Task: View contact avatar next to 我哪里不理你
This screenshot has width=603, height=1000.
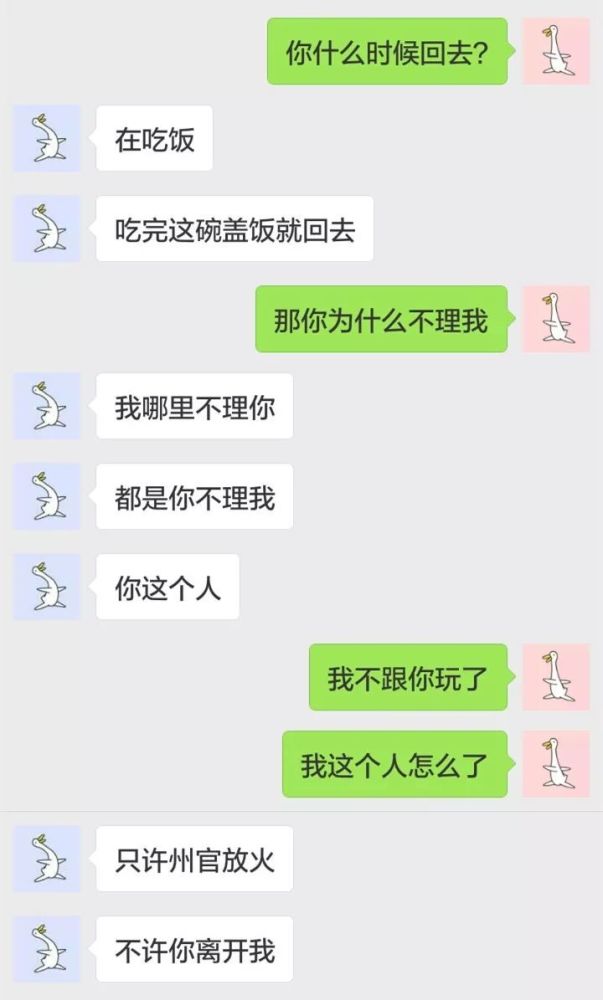Action: point(47,406)
